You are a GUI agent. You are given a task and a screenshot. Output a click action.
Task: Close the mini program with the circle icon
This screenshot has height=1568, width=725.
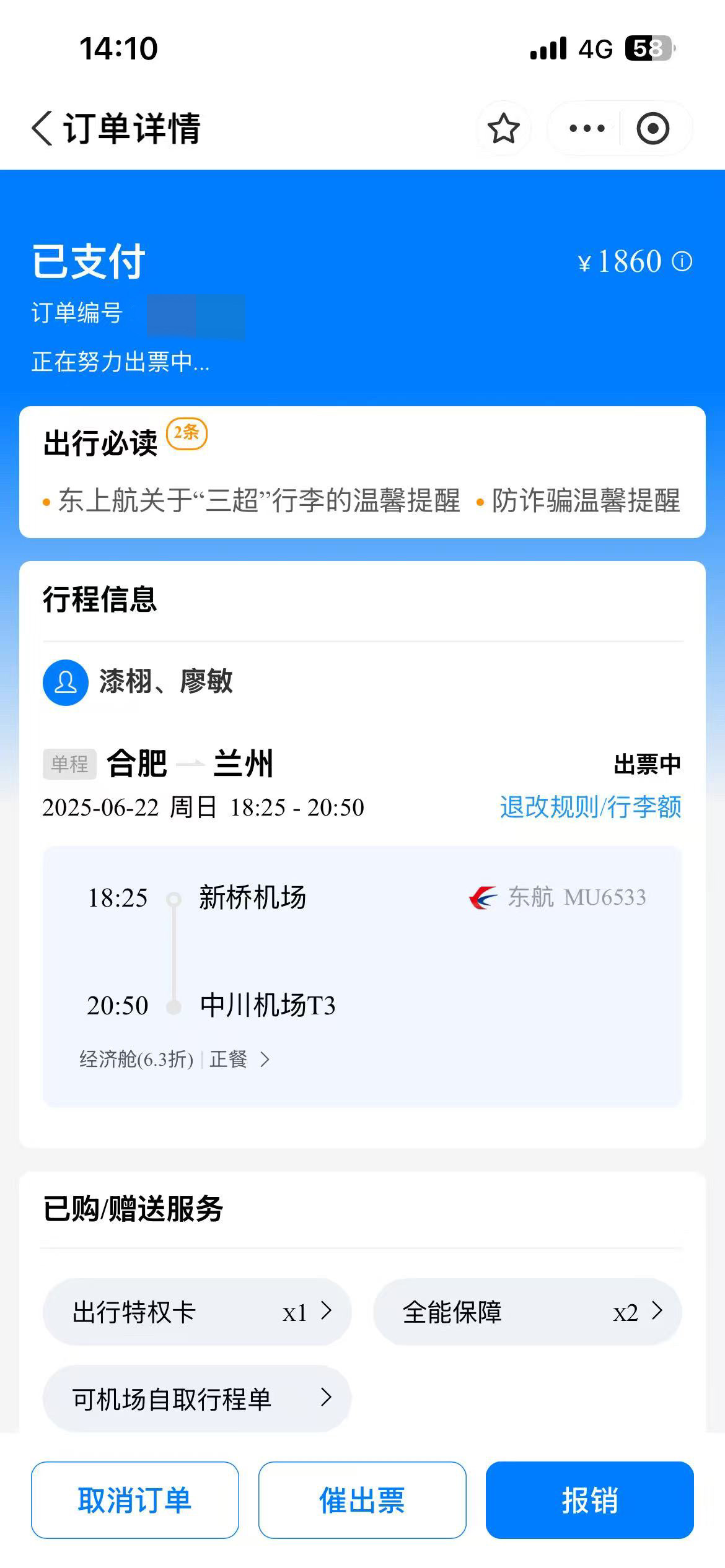tap(653, 129)
